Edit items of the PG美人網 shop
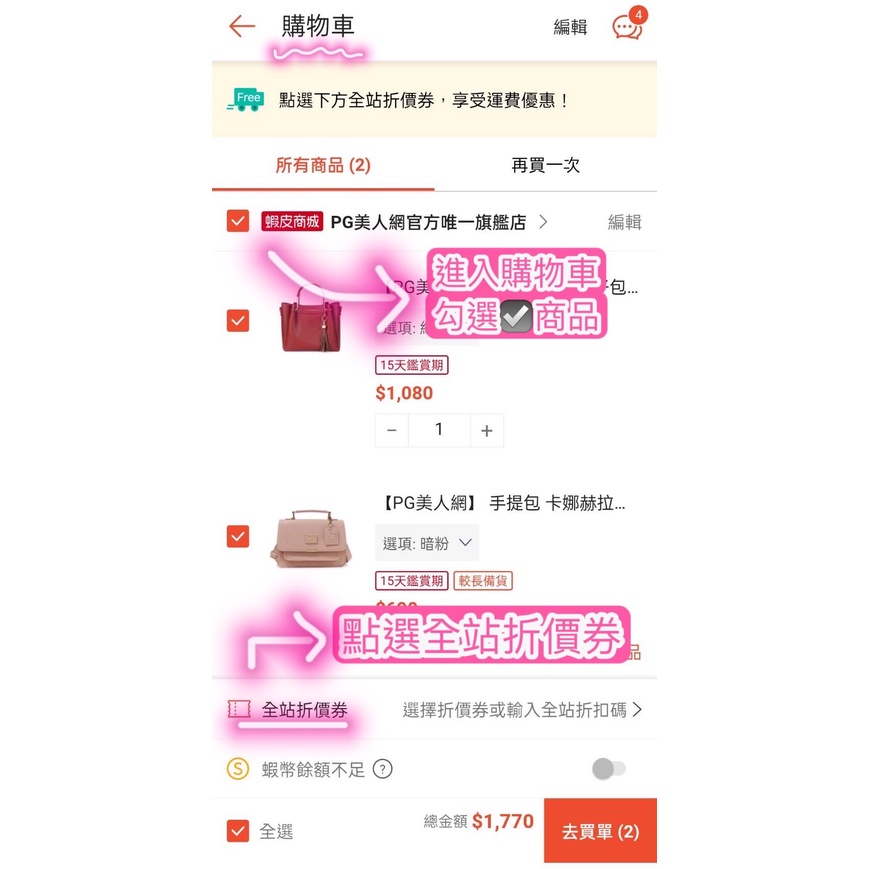The height and width of the screenshot is (869, 869). [625, 222]
